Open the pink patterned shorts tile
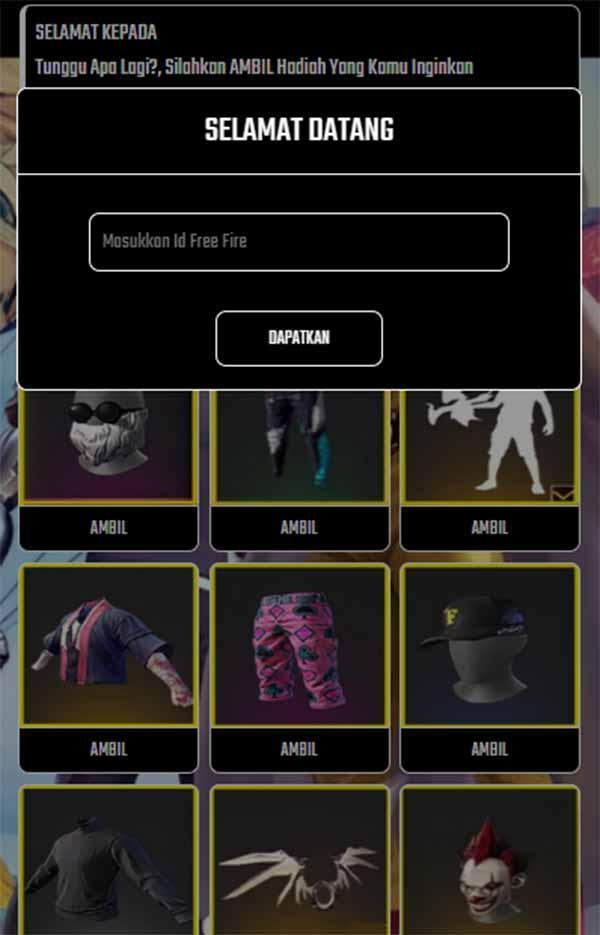This screenshot has height=935, width=600. pyautogui.click(x=299, y=646)
